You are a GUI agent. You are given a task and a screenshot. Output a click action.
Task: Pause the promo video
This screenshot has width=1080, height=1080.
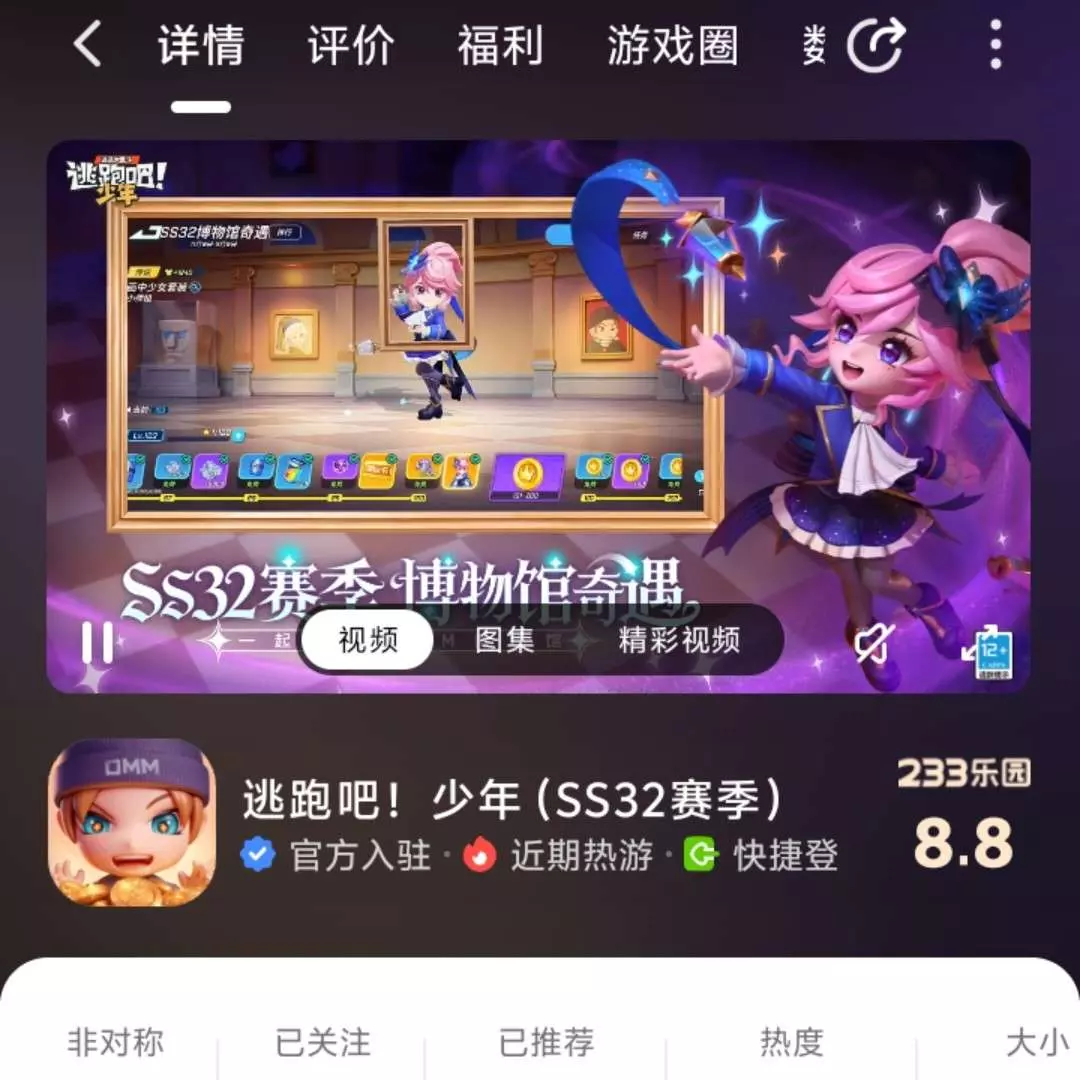coord(97,642)
